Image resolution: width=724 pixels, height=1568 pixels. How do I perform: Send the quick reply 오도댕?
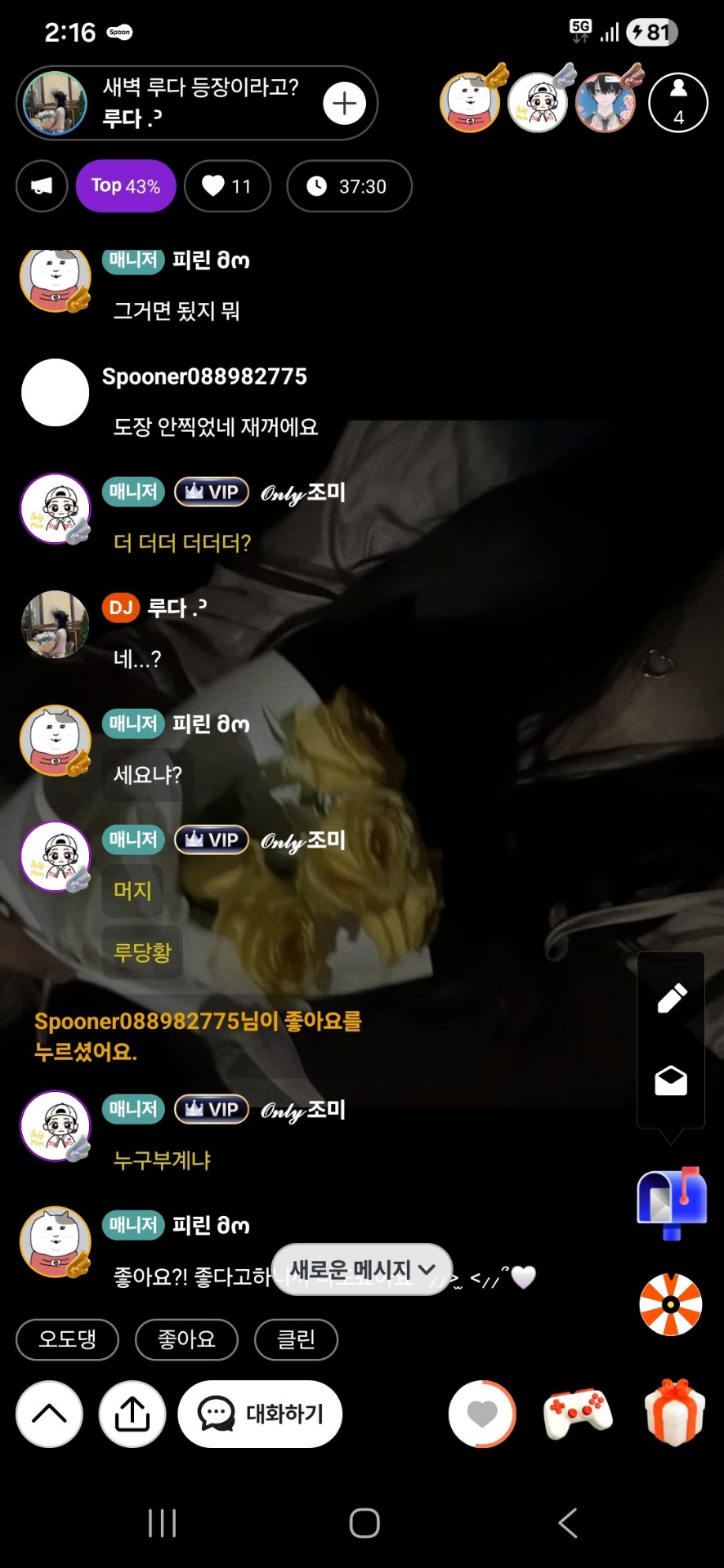pyautogui.click(x=68, y=1339)
